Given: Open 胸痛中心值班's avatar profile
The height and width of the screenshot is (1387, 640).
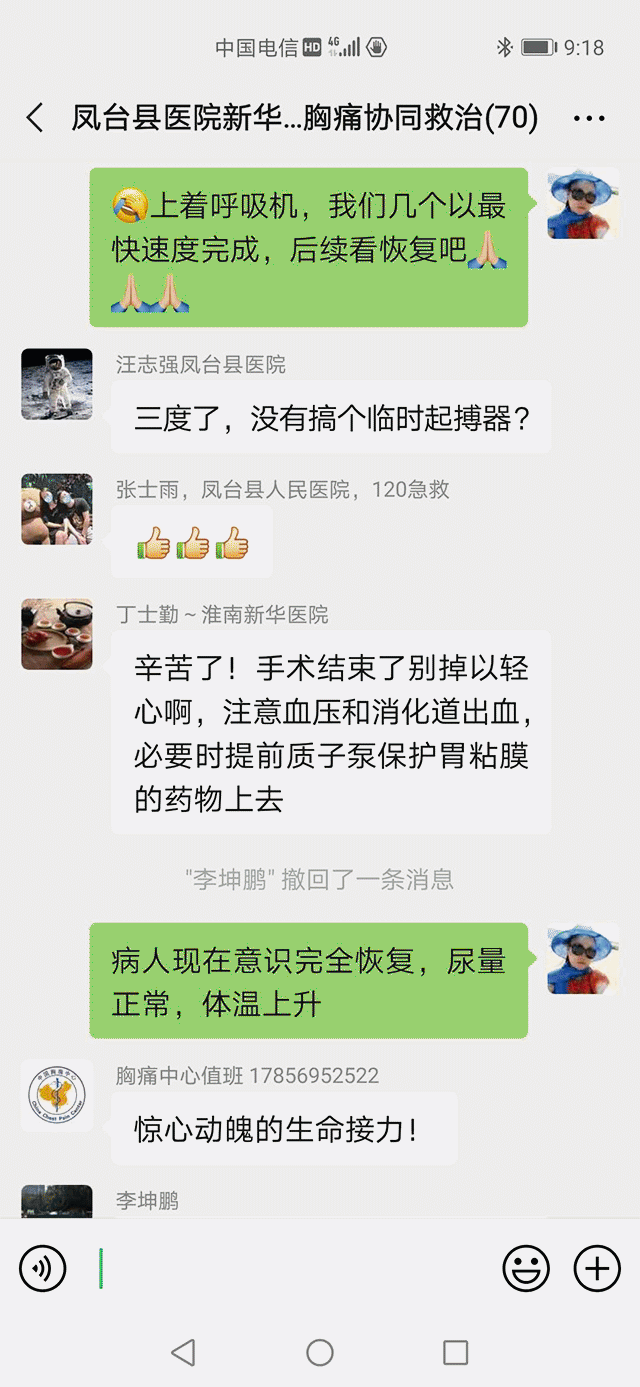Looking at the screenshot, I should pos(57,1095).
